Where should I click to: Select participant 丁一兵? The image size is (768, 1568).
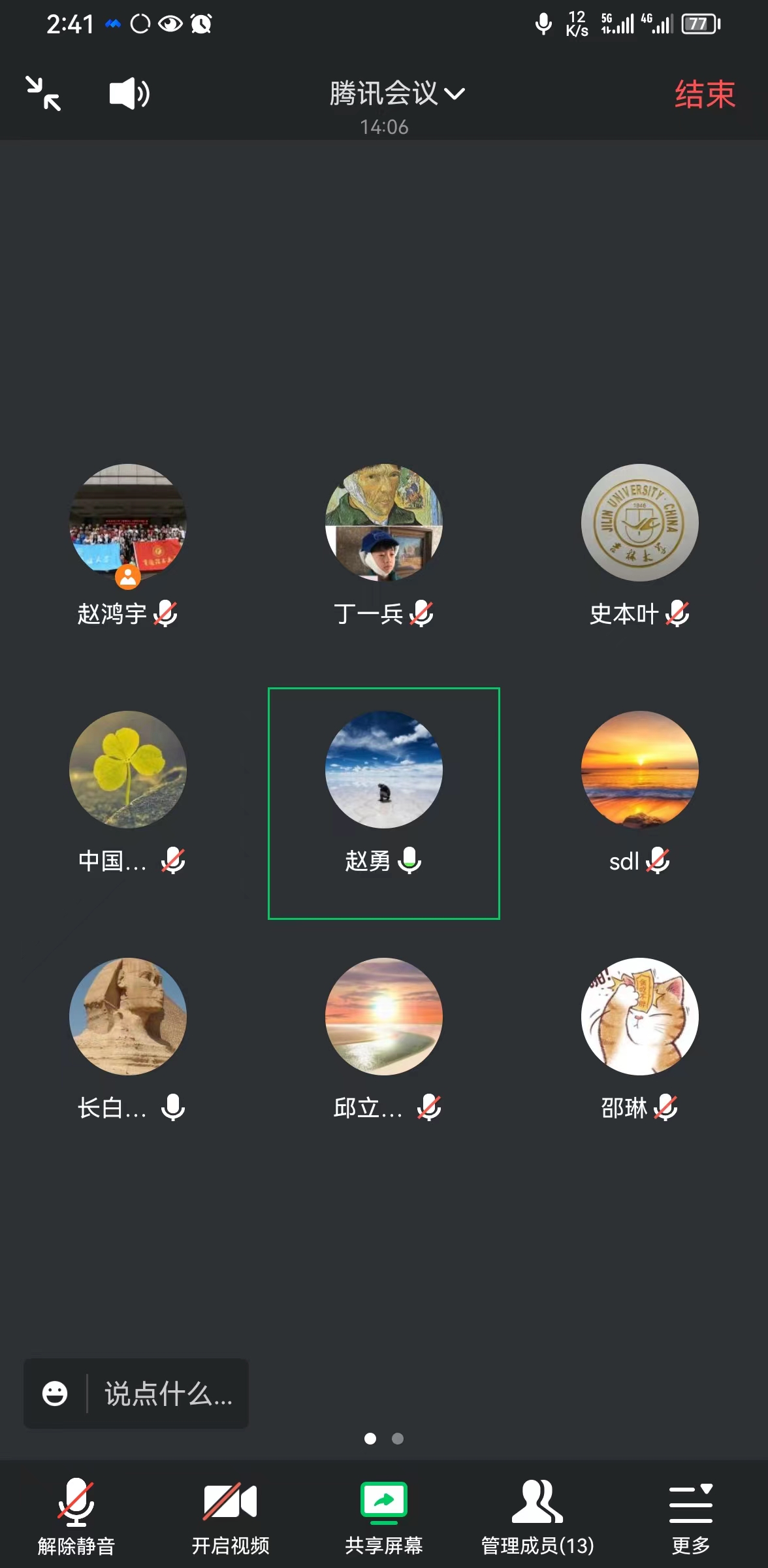point(384,523)
